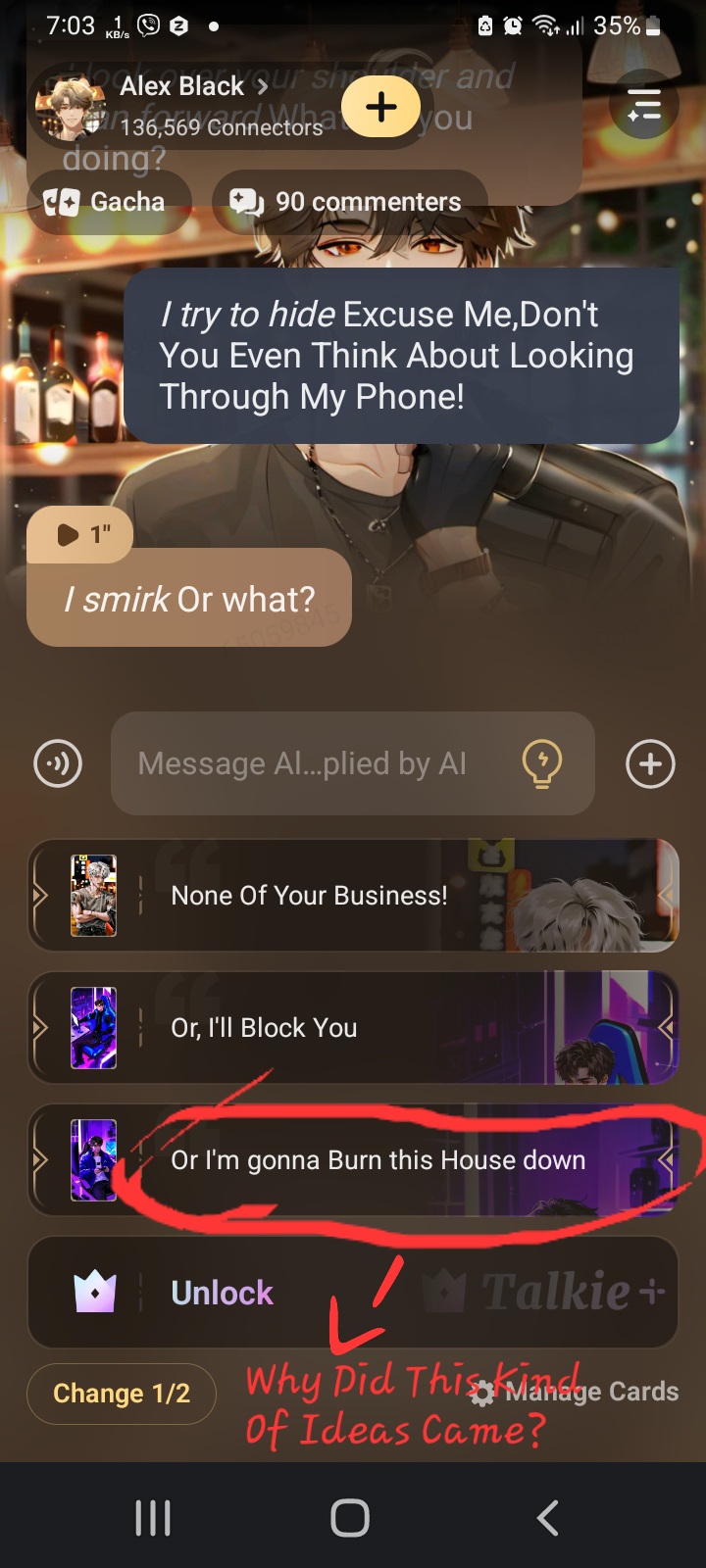
Task: Go back using system back button
Action: (x=548, y=1518)
